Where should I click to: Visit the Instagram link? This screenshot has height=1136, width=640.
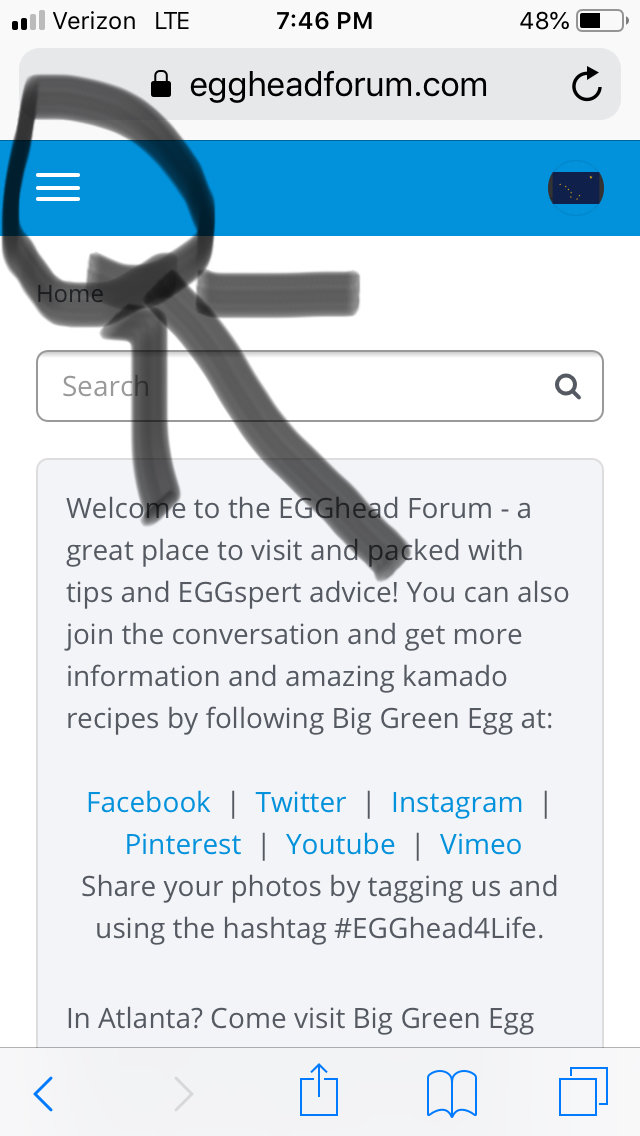click(456, 802)
